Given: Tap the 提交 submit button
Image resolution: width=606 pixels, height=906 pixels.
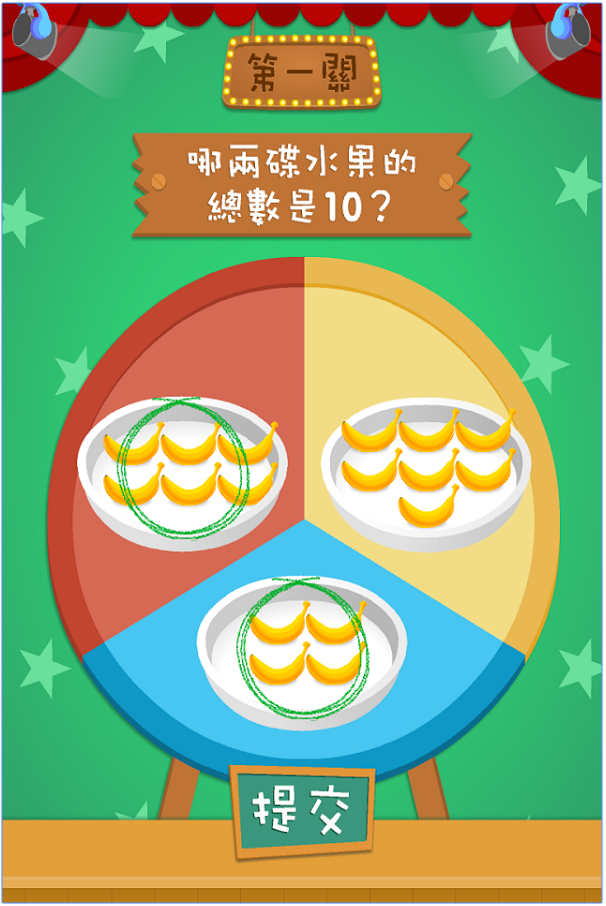Looking at the screenshot, I should click(x=303, y=807).
